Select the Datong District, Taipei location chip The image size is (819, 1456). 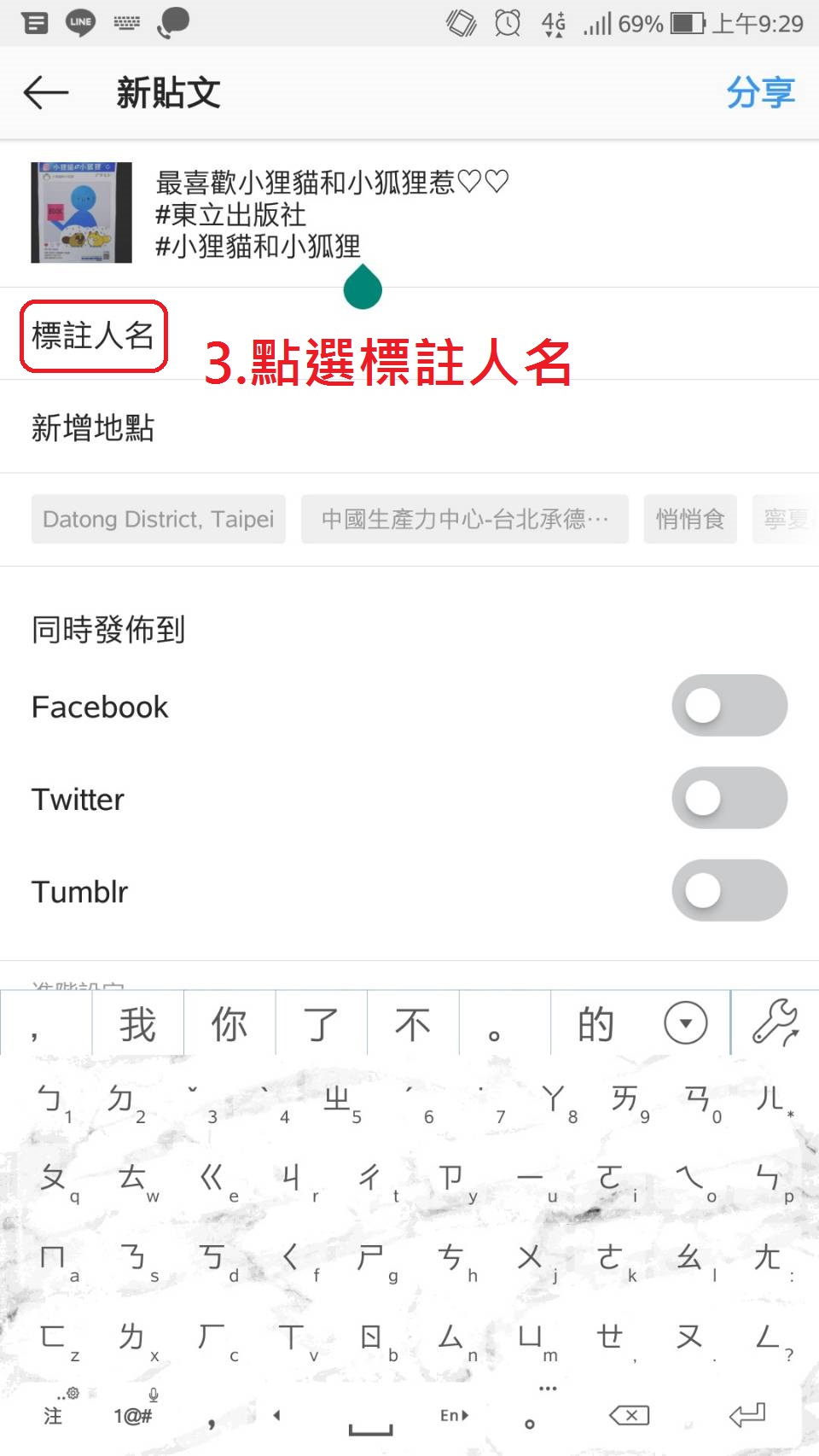coord(159,519)
